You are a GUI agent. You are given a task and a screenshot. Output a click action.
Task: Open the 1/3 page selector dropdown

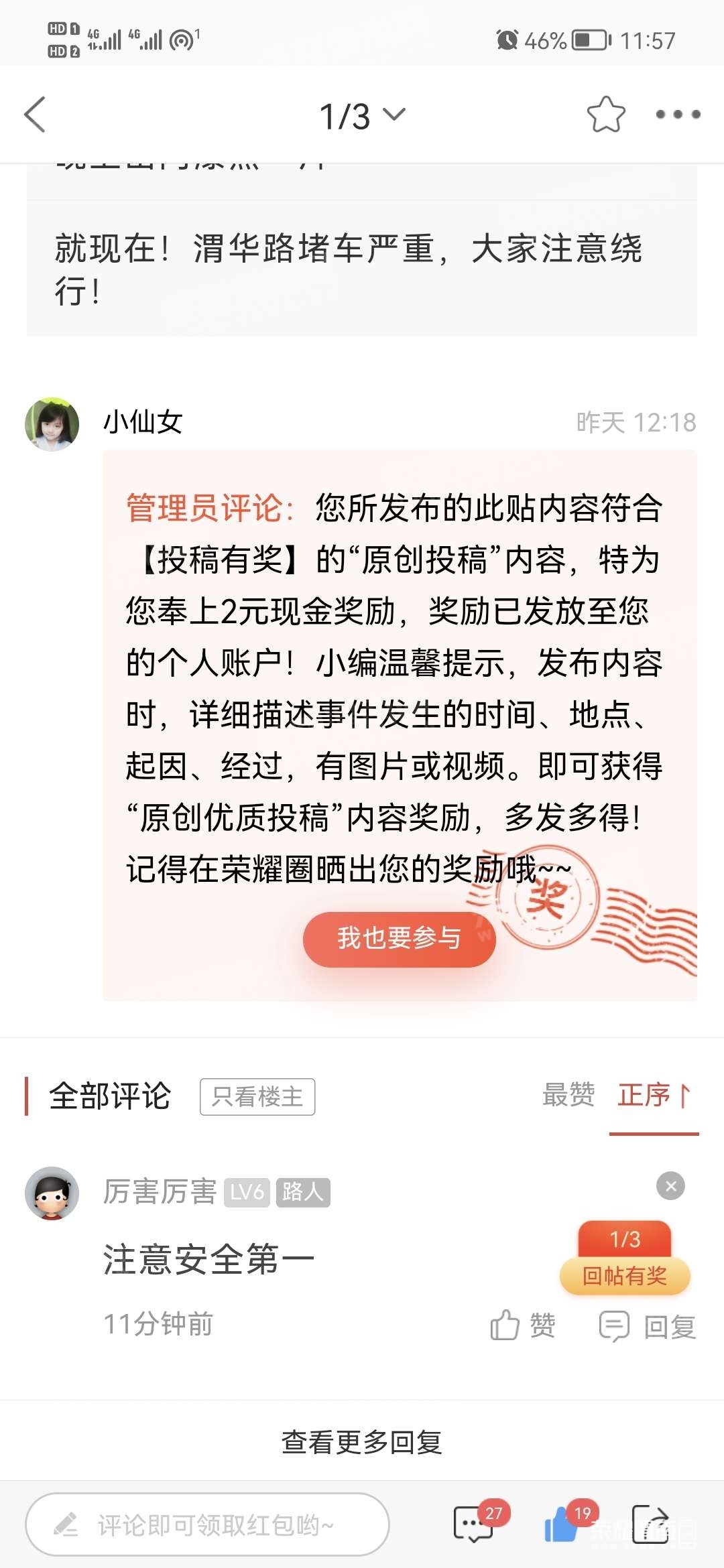tap(362, 116)
